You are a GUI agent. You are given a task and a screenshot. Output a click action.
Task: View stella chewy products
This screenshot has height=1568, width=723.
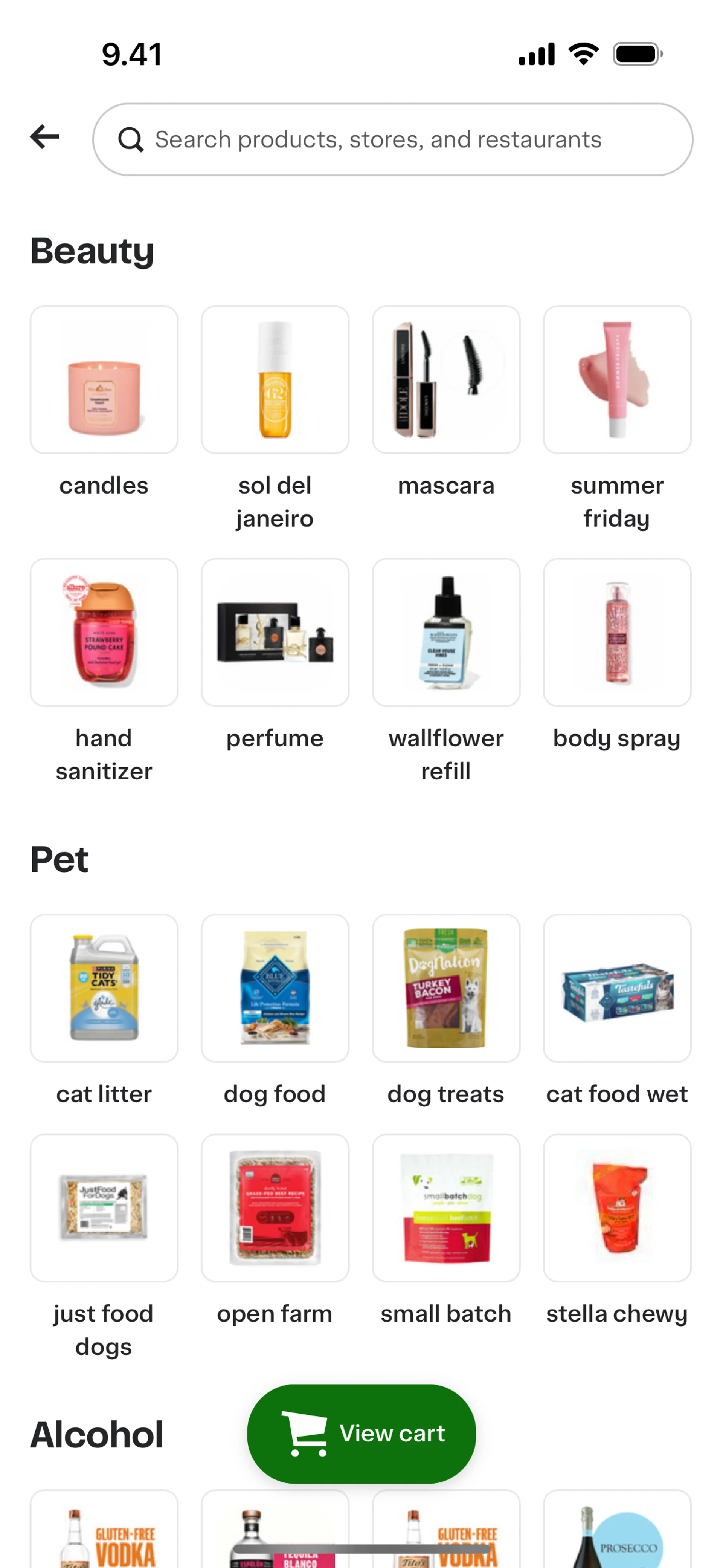(616, 1208)
